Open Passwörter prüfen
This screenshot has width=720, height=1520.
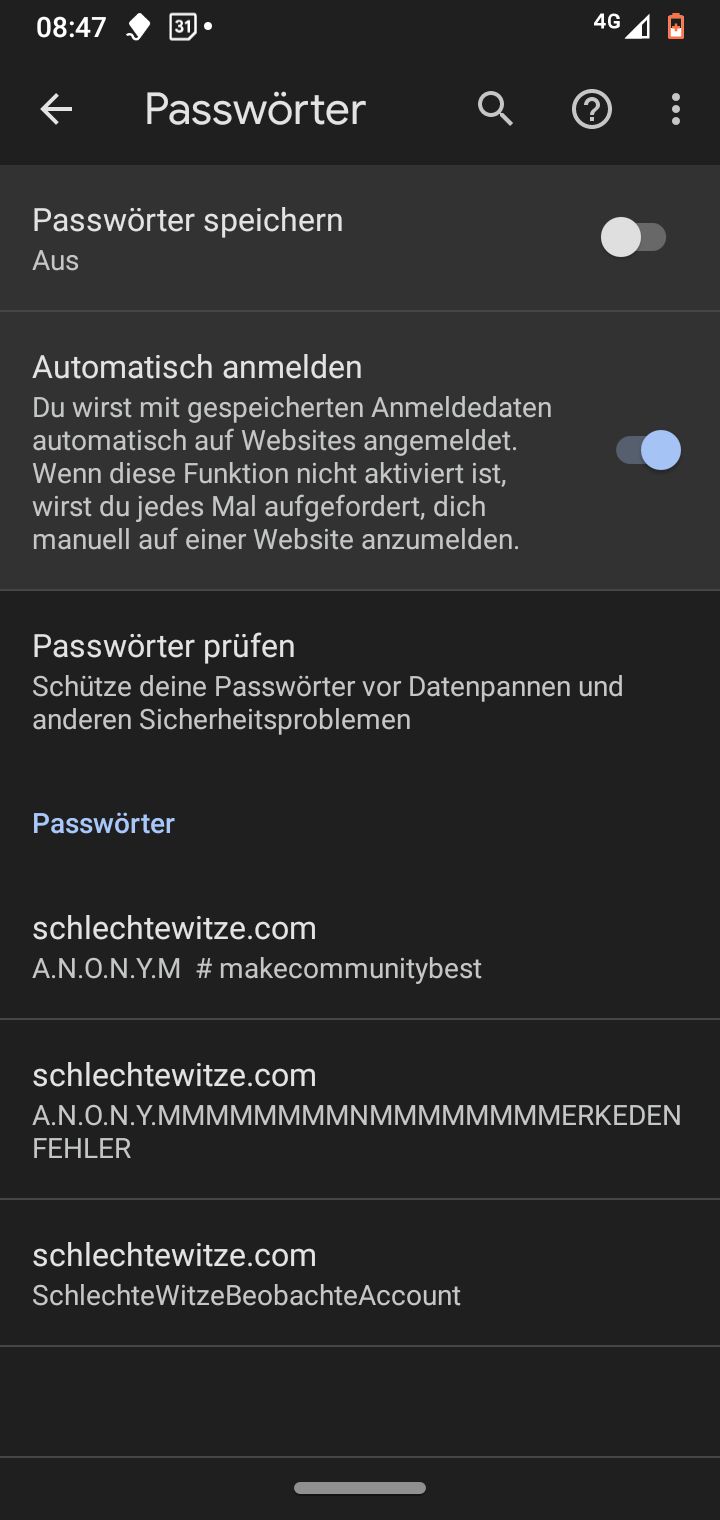[x=330, y=682]
